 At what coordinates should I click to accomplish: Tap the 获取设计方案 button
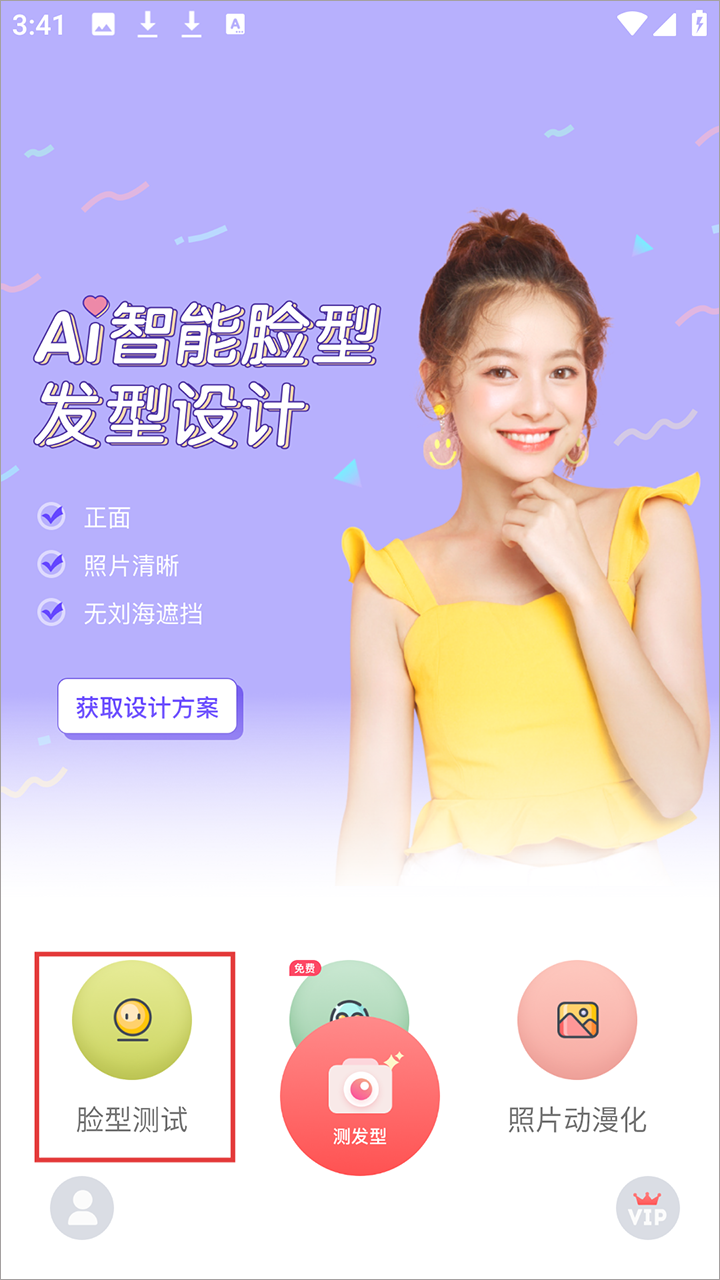(x=148, y=708)
